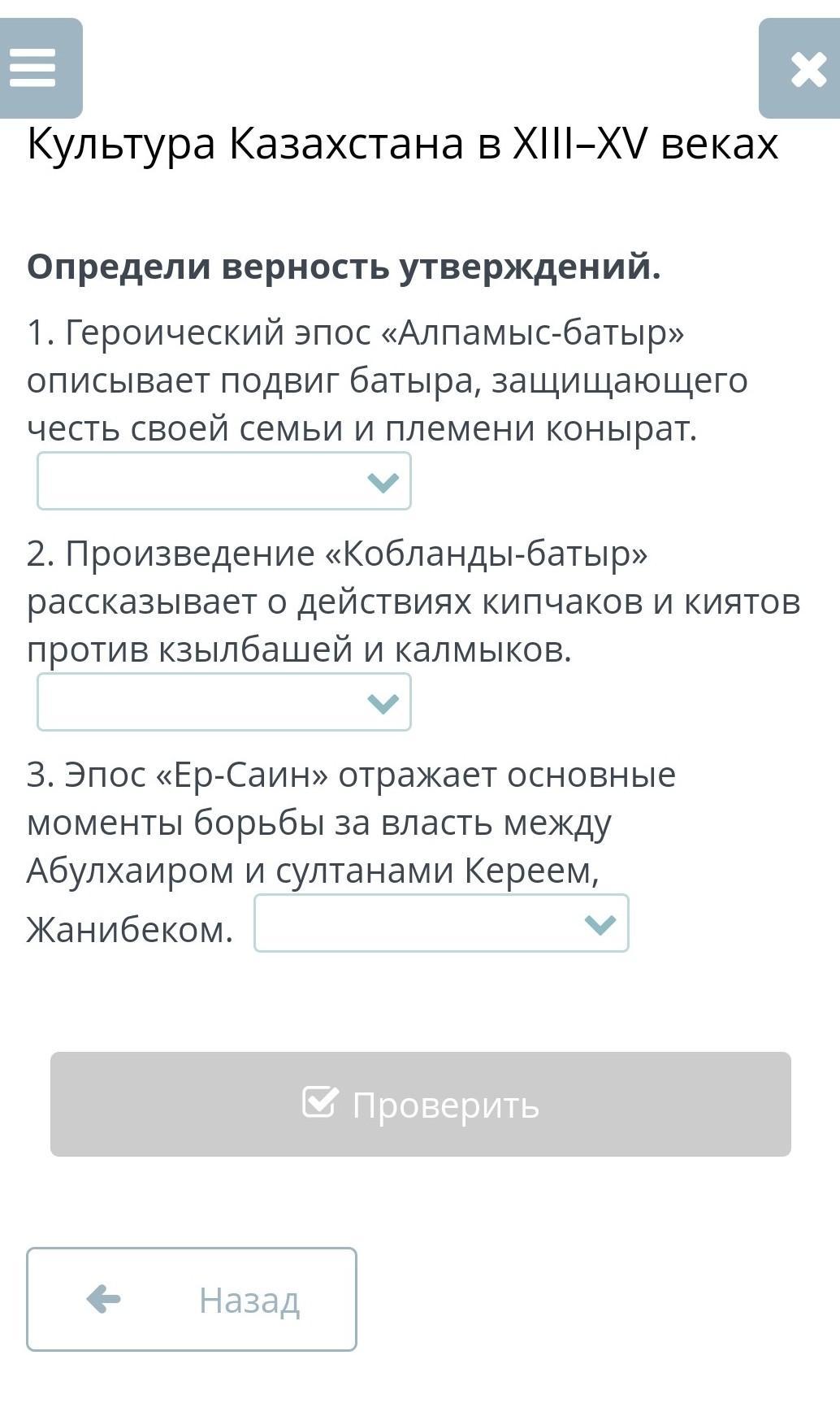Expand dropdown for the Алпамыс-батыр statement

pos(224,481)
